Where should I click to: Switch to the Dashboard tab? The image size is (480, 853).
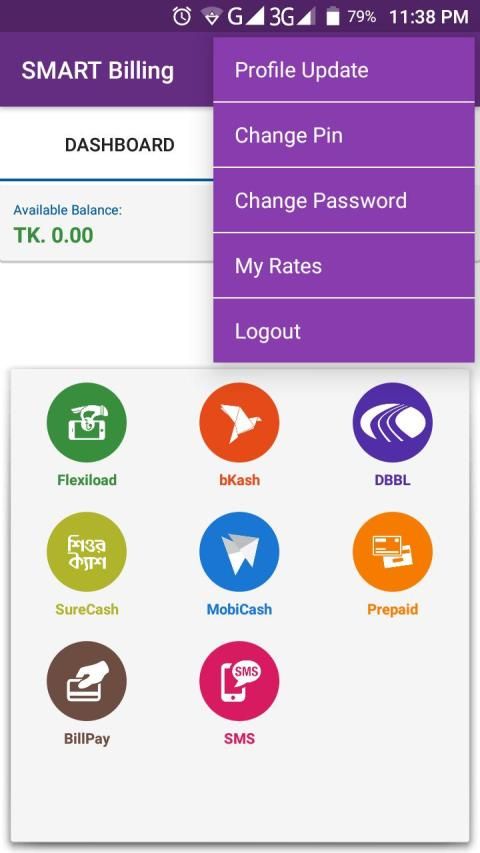click(x=119, y=145)
